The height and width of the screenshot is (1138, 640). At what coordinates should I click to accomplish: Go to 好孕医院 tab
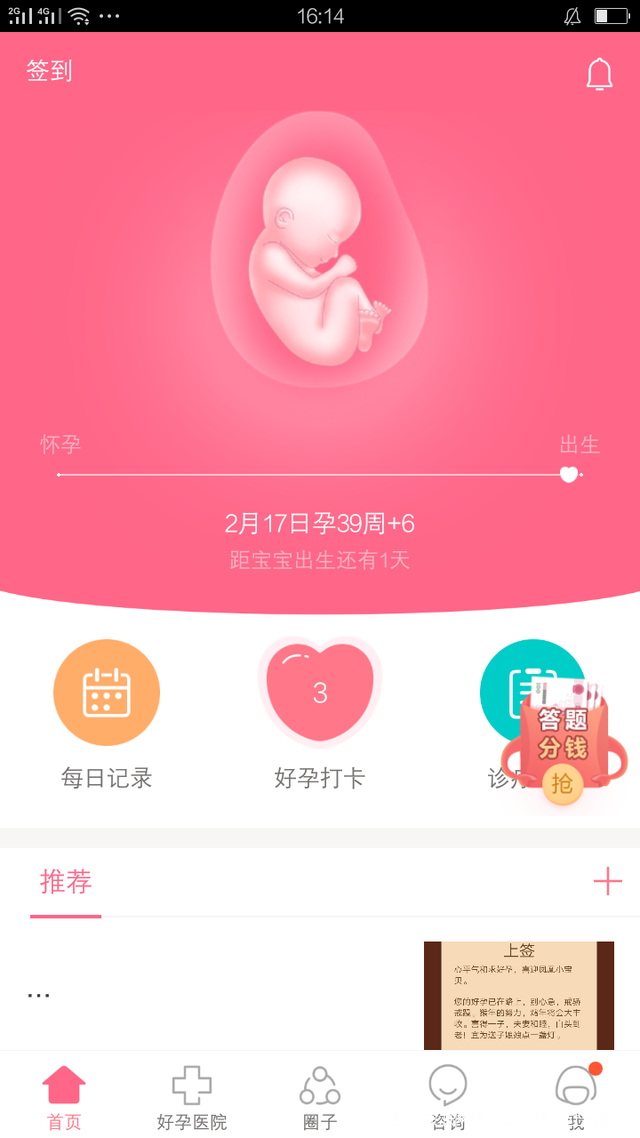click(x=192, y=1097)
